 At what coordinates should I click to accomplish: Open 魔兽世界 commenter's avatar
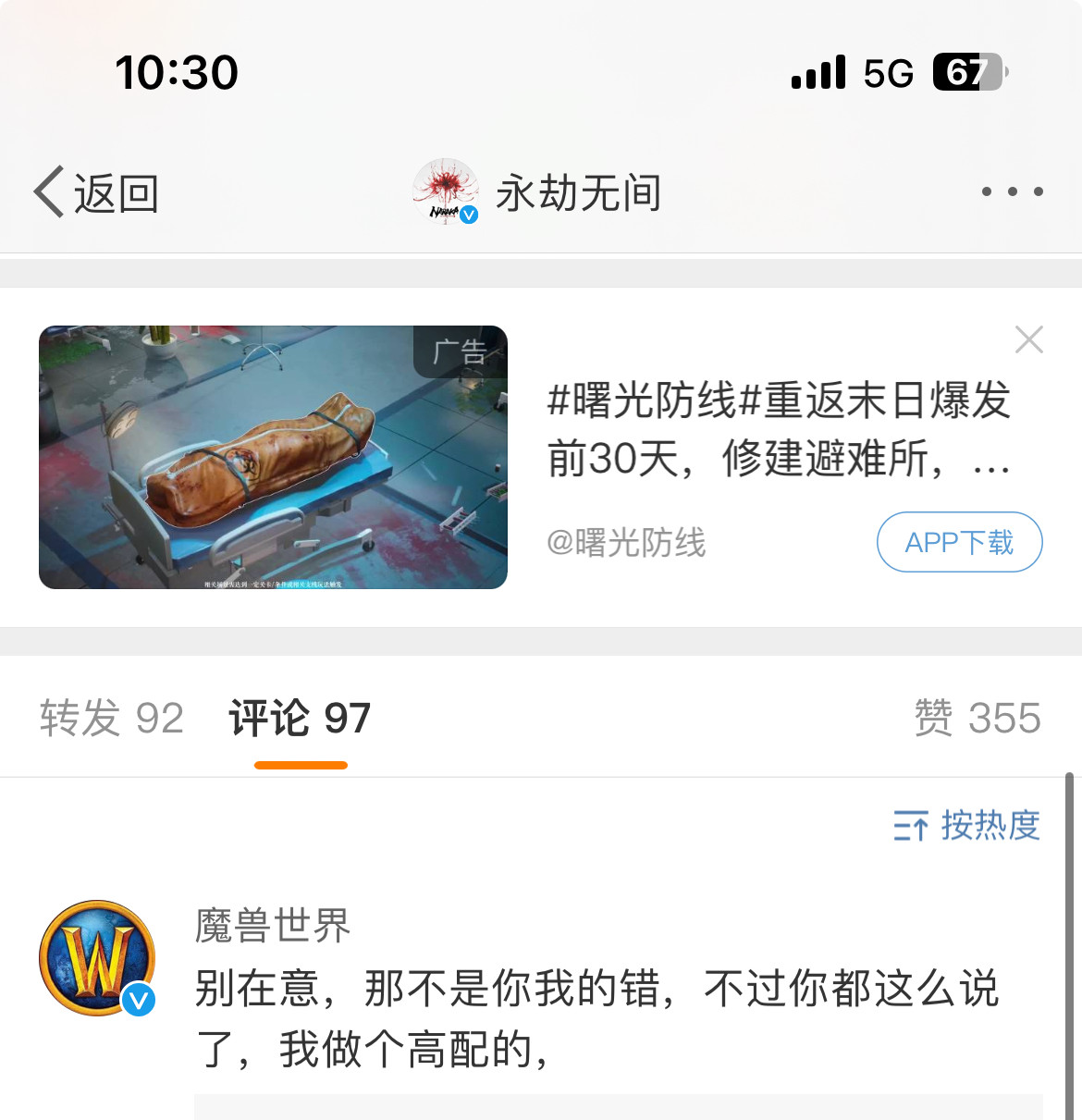pos(97,958)
